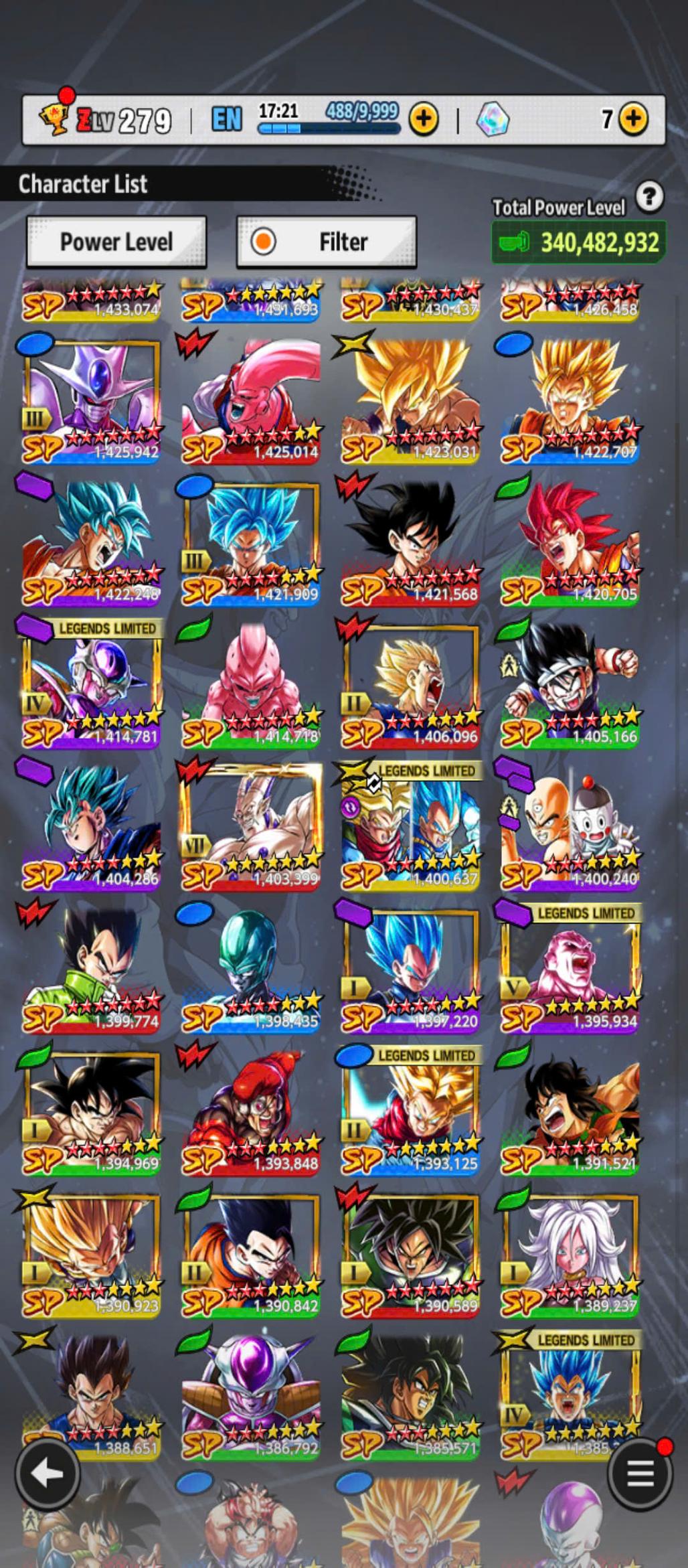
Task: Buy more Chrono Crystals with the plus button
Action: [632, 119]
